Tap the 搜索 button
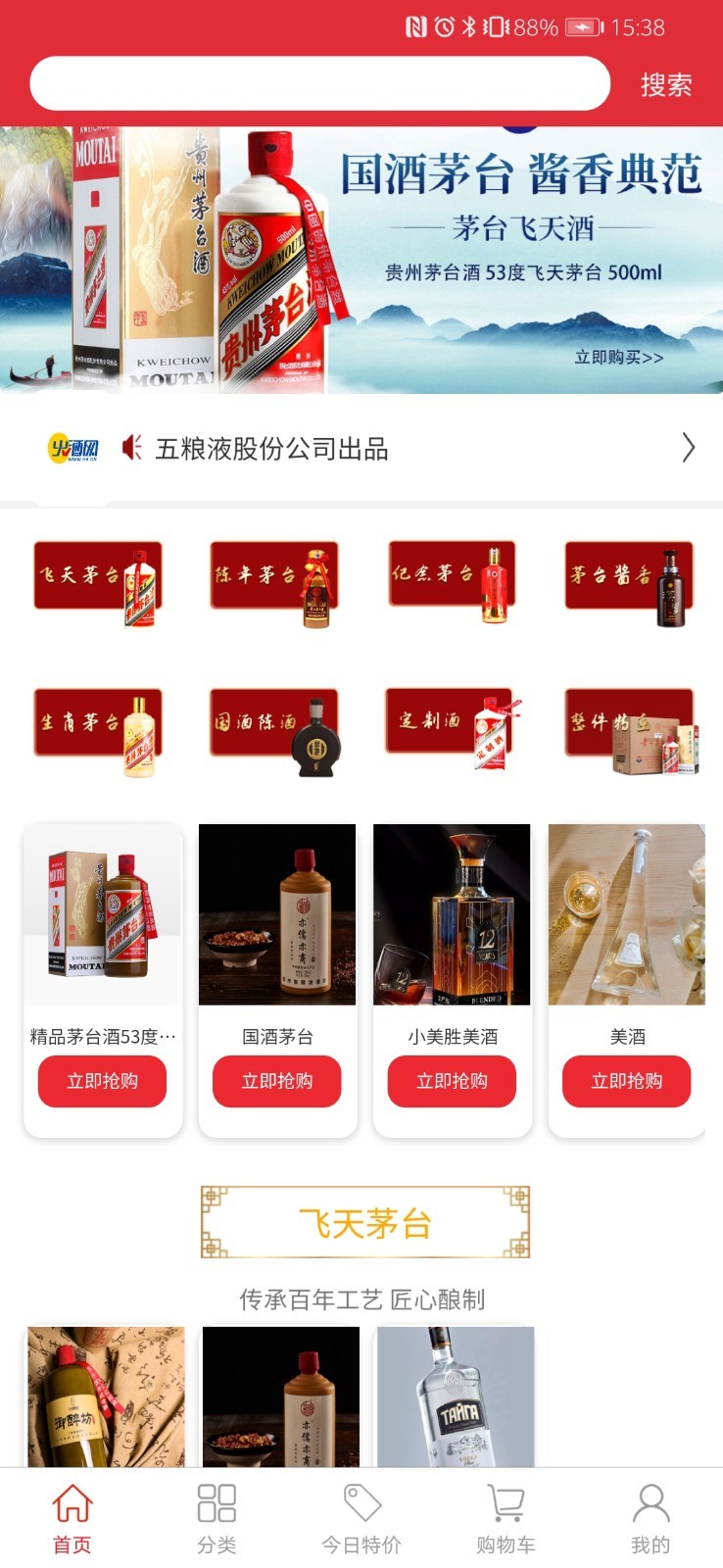Screen dimensions: 723x1568 pos(666,85)
